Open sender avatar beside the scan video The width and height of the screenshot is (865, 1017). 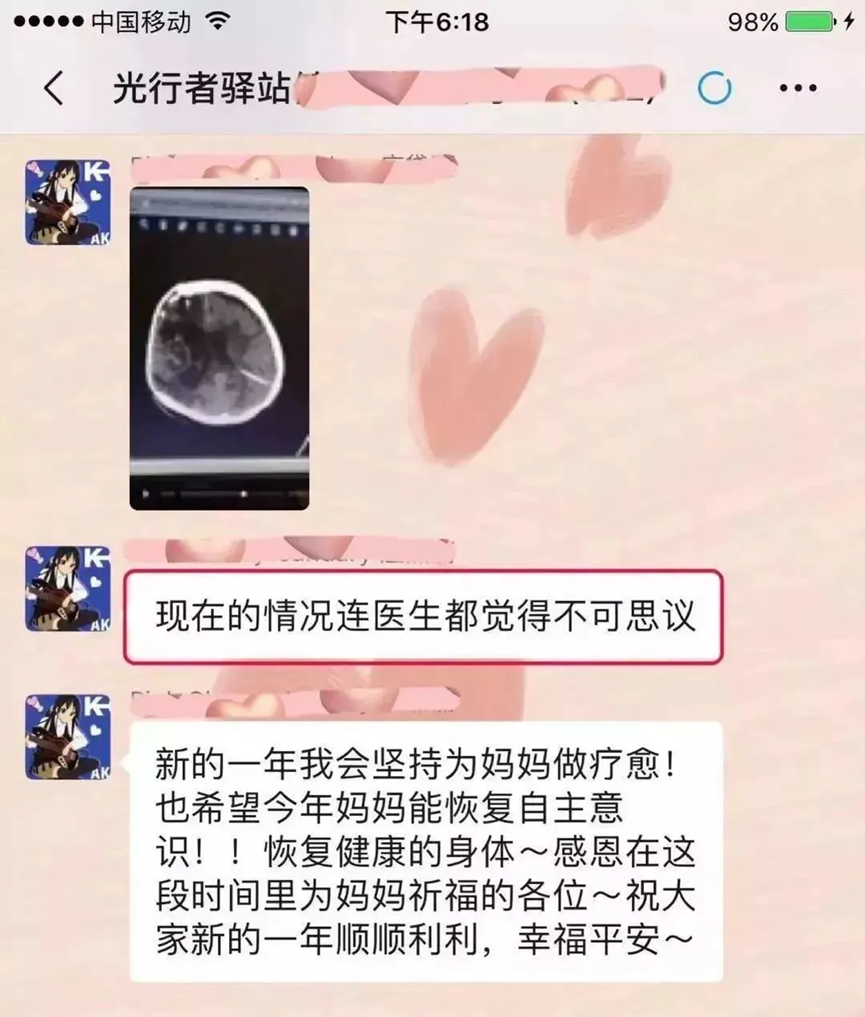click(68, 202)
